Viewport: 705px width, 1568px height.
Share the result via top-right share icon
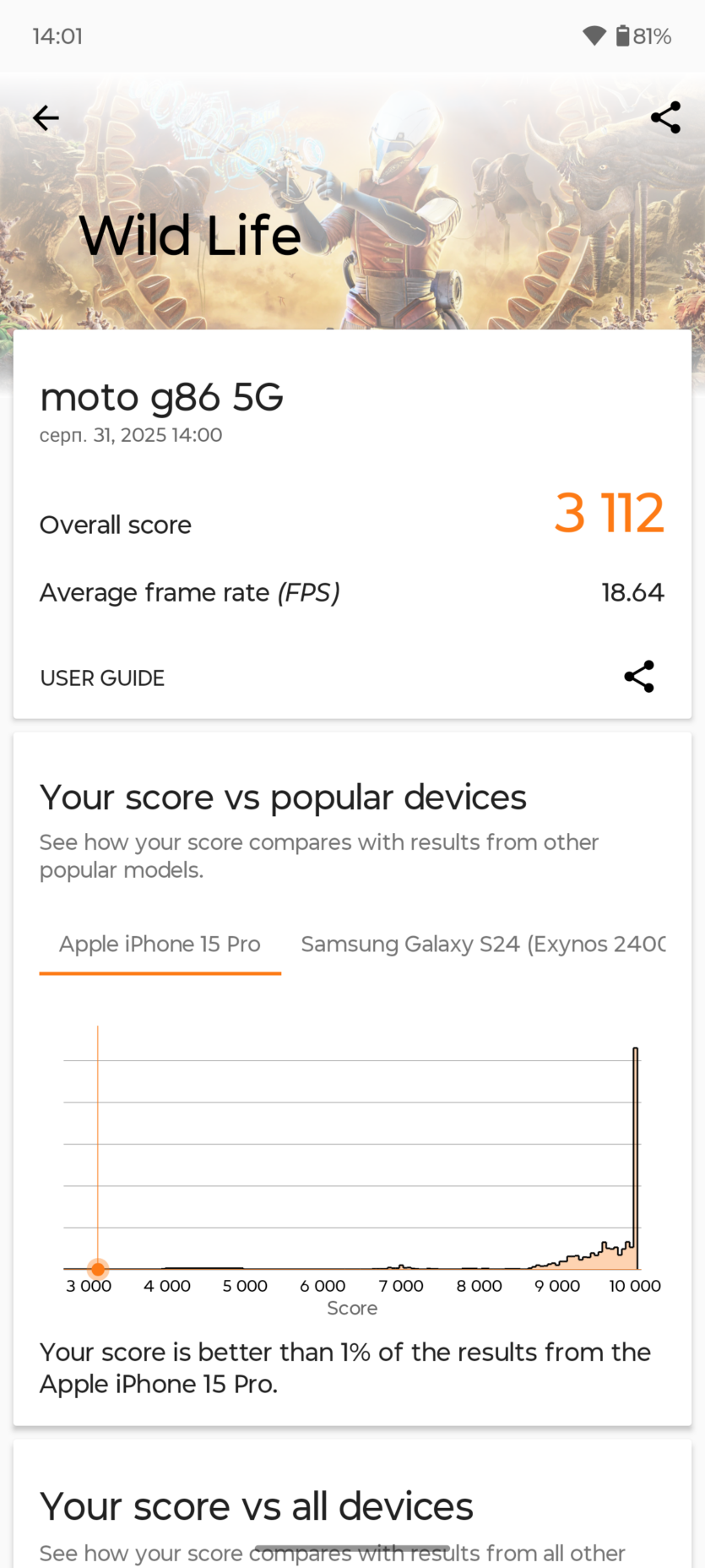[x=665, y=117]
